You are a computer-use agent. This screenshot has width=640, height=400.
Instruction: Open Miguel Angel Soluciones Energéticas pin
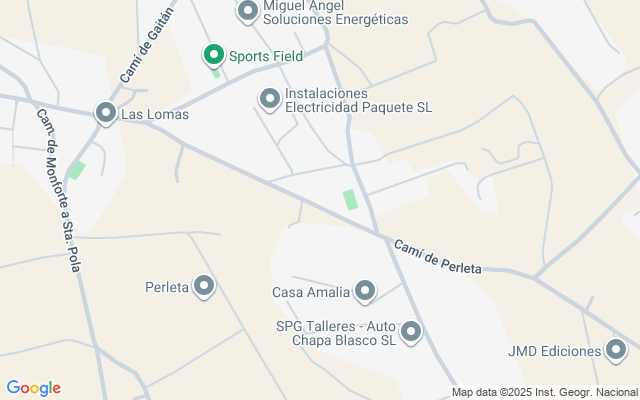click(x=248, y=11)
